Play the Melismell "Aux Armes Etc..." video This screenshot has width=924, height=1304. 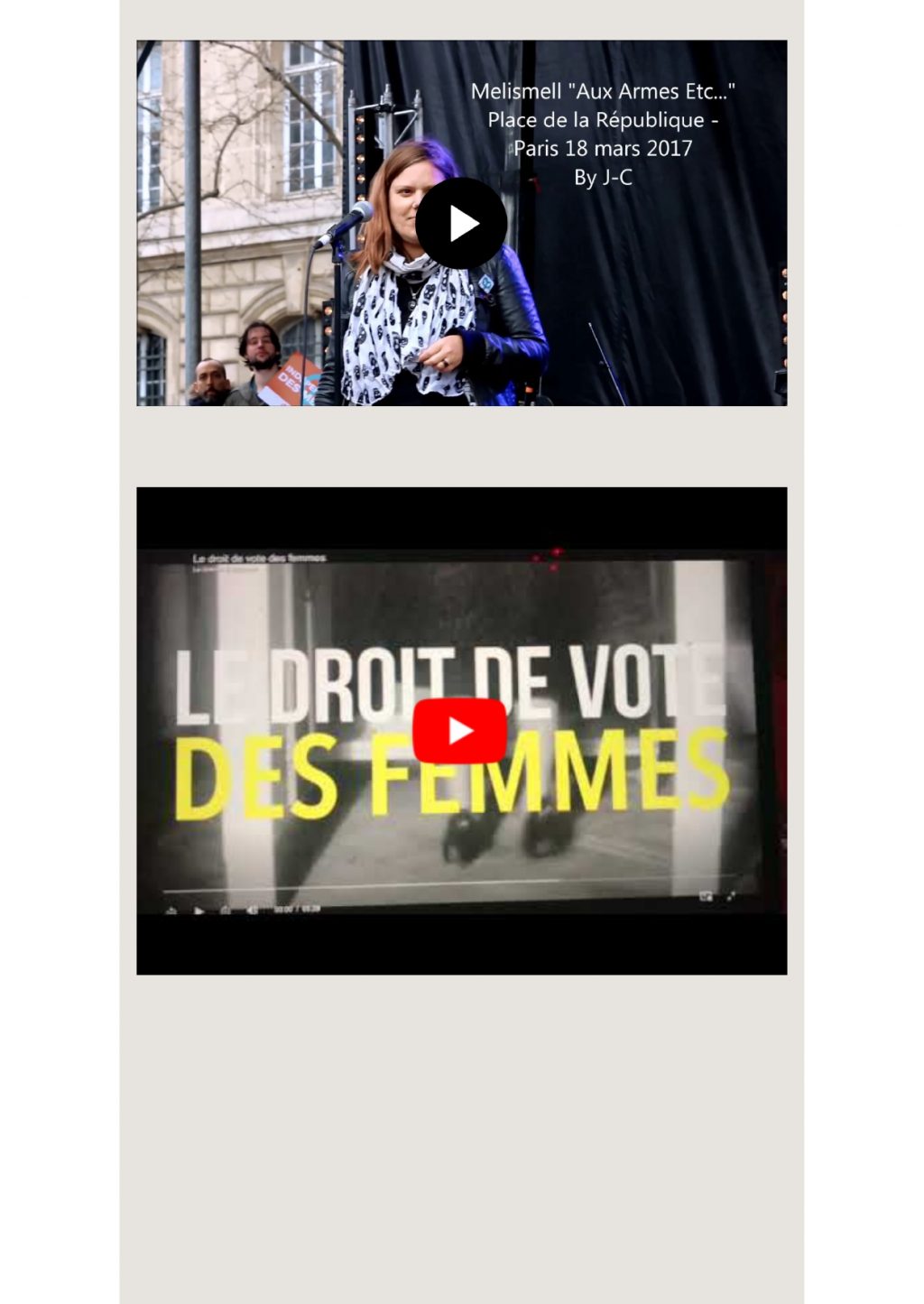click(461, 224)
